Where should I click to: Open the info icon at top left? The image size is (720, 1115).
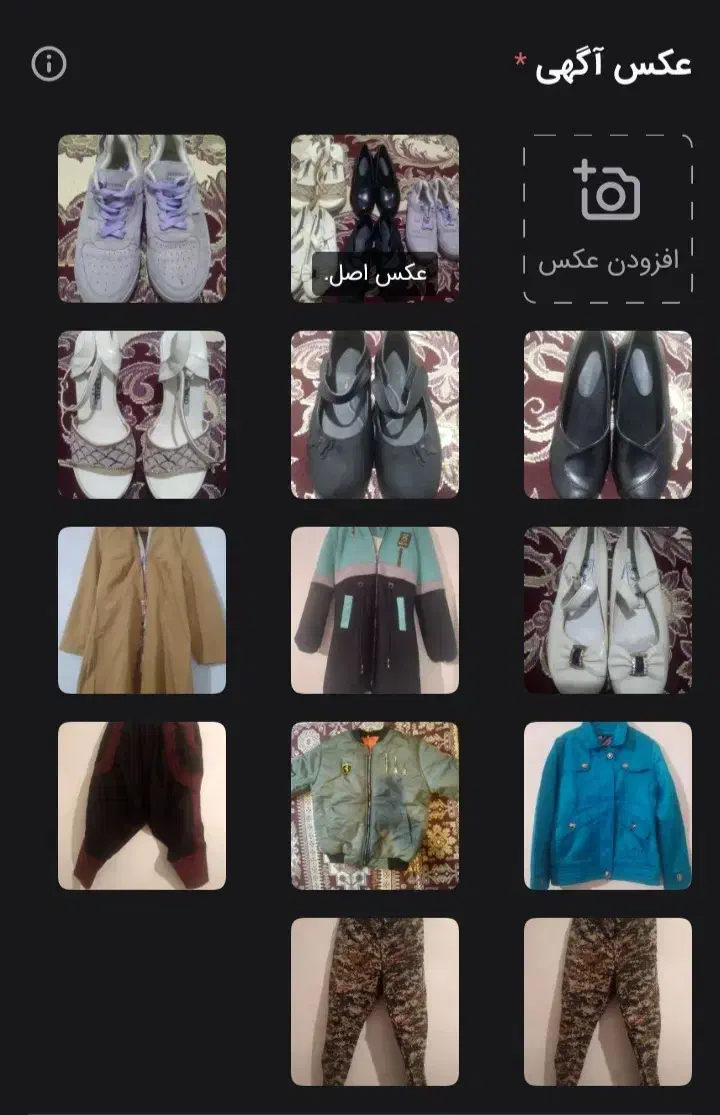[x=47, y=62]
